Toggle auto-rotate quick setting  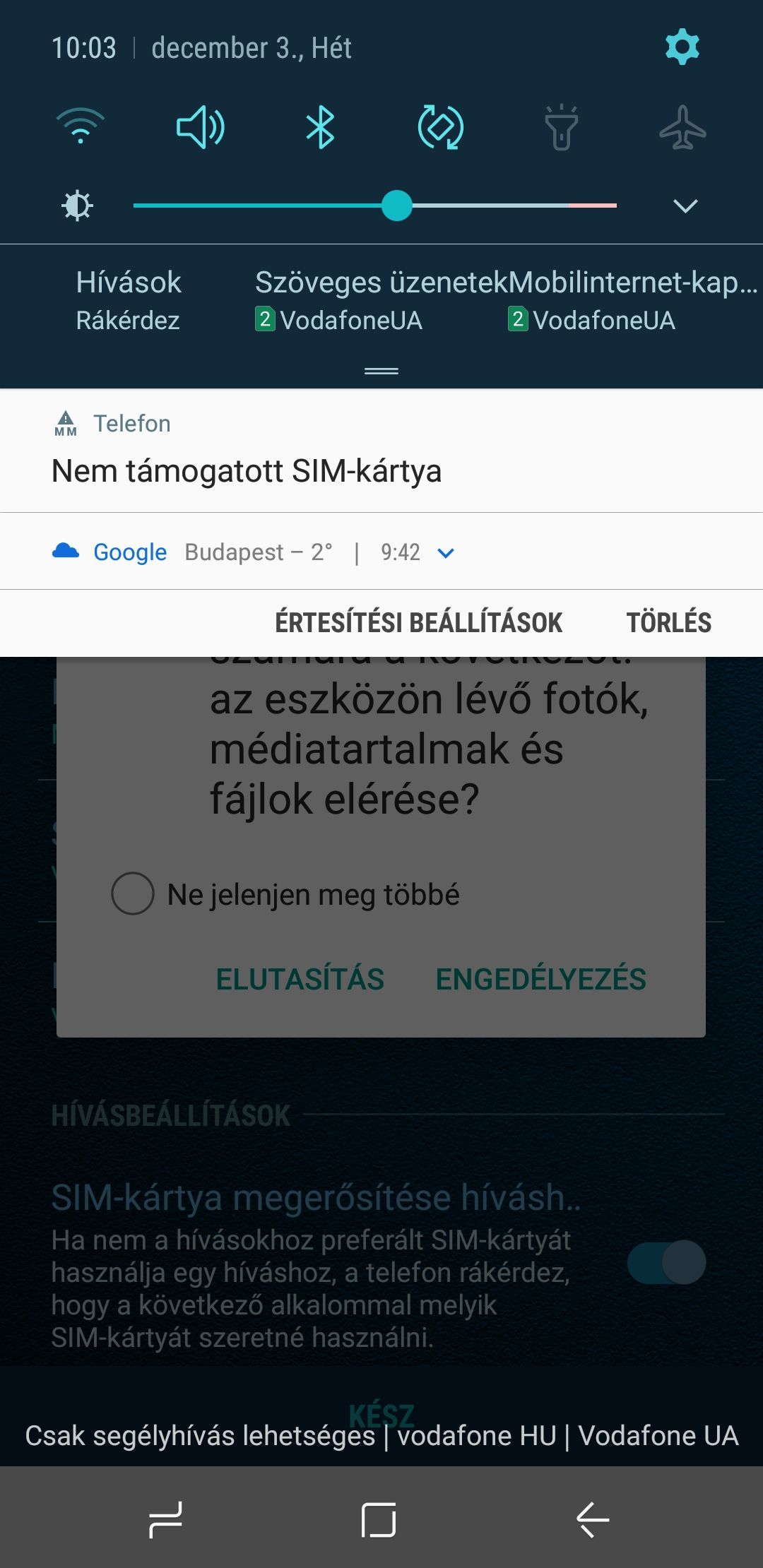441,127
